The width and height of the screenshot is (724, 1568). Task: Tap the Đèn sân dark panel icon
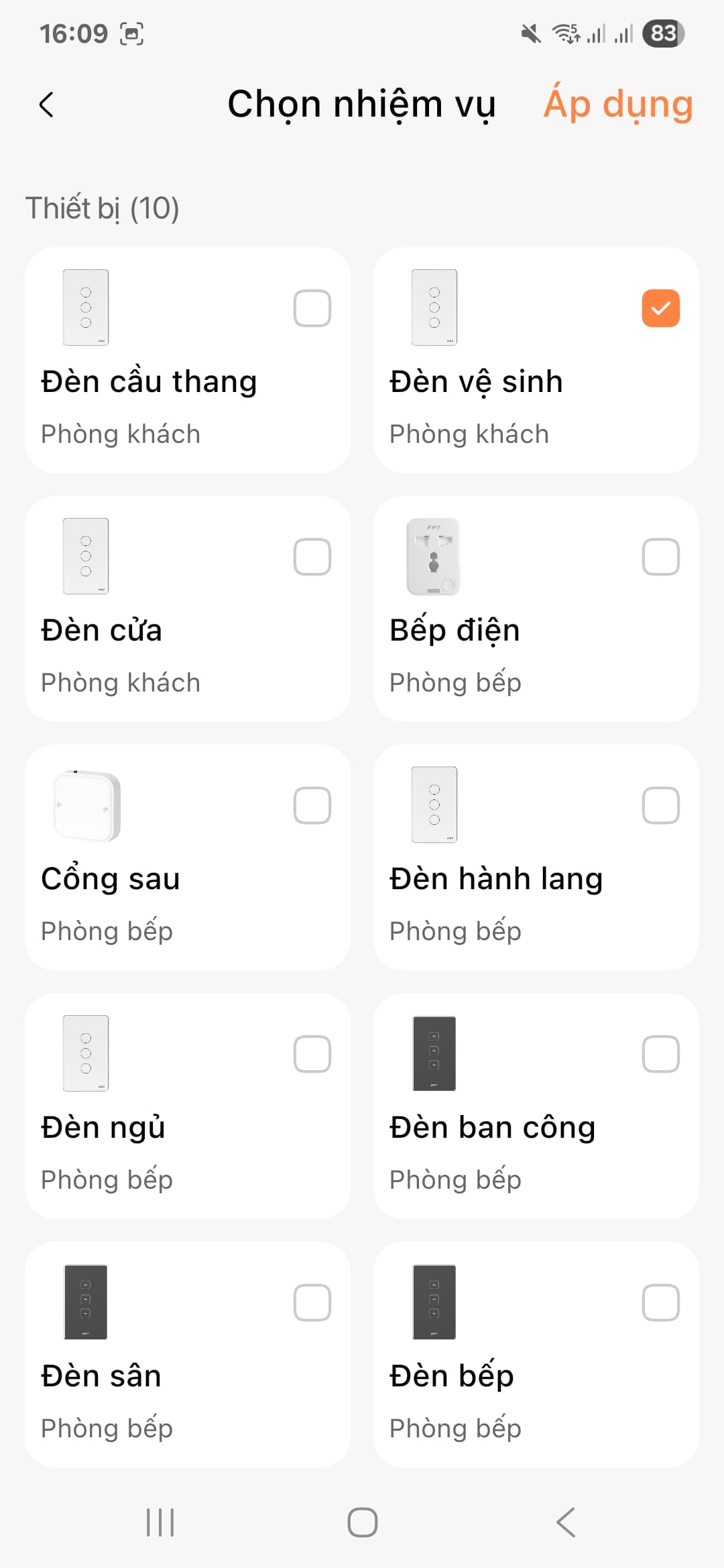(x=87, y=1303)
